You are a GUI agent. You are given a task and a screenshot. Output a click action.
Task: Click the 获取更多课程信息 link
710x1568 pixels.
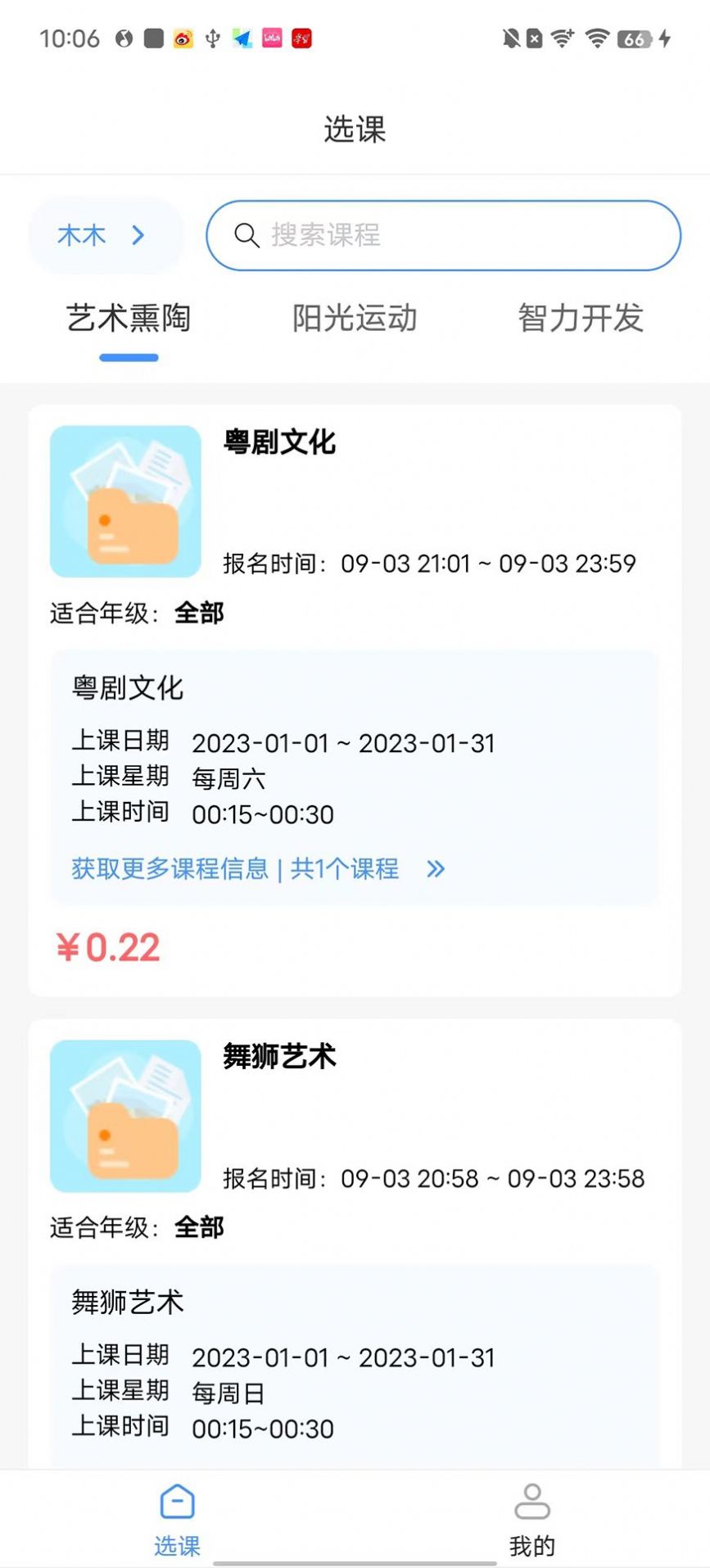point(170,869)
